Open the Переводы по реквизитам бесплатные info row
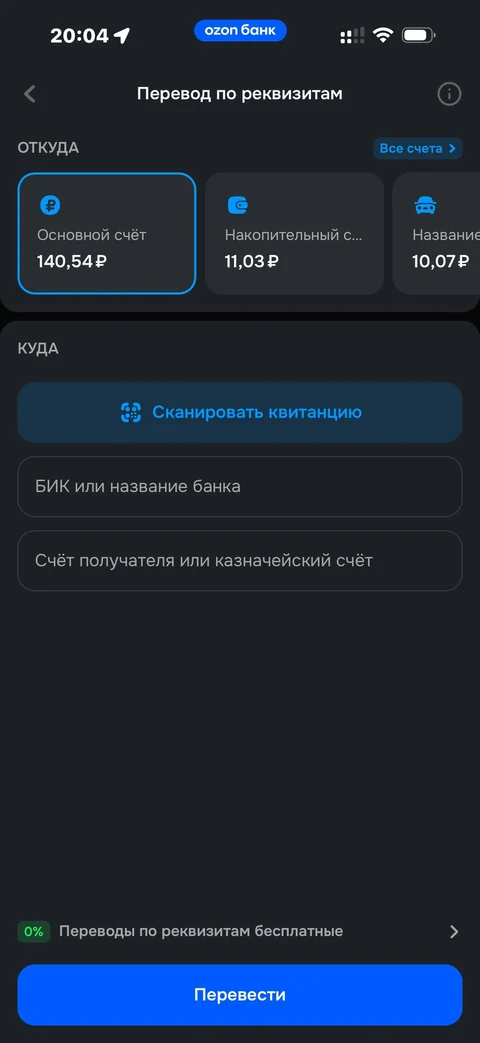Viewport: 480px width, 1043px height. 240,931
